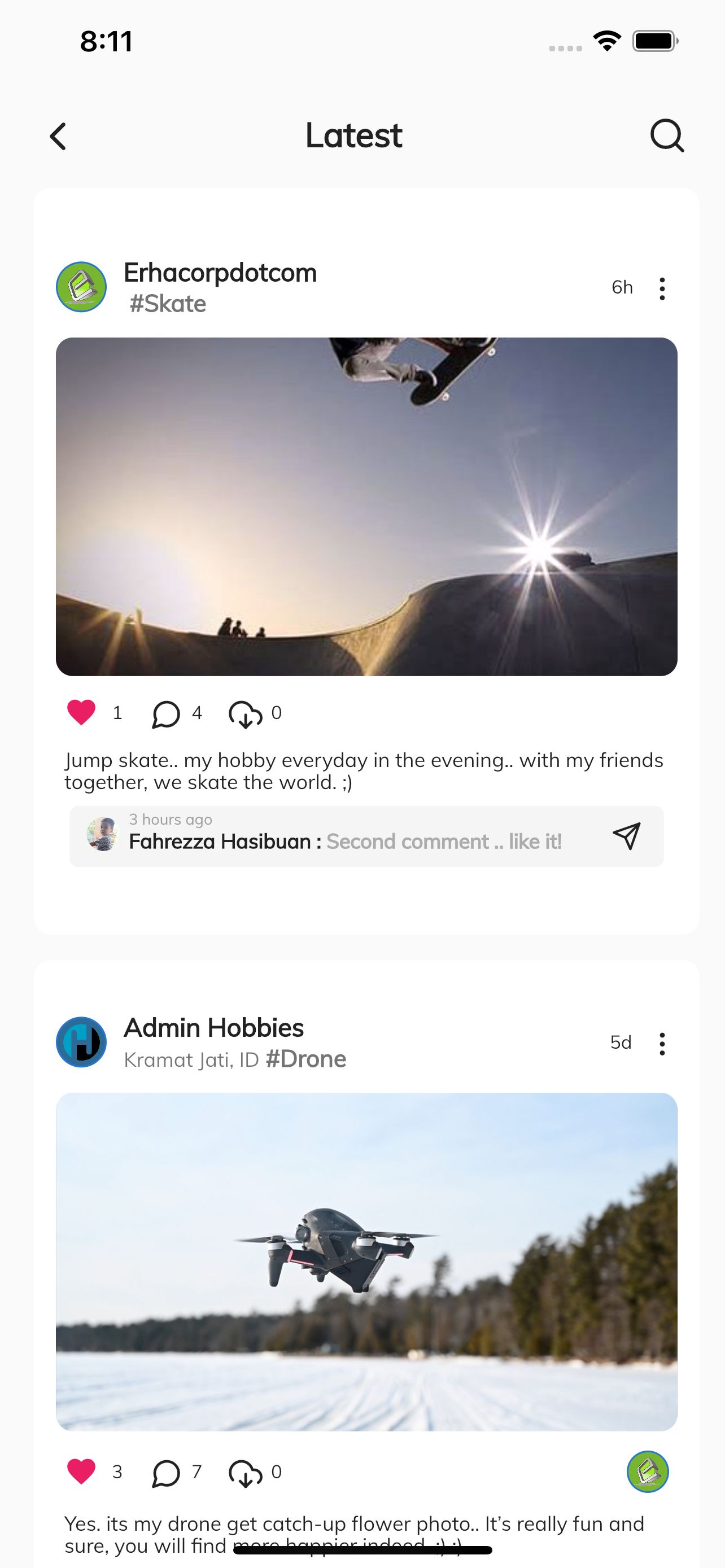The width and height of the screenshot is (725, 1568).
Task: View the skateboard photo post
Action: pos(366,506)
